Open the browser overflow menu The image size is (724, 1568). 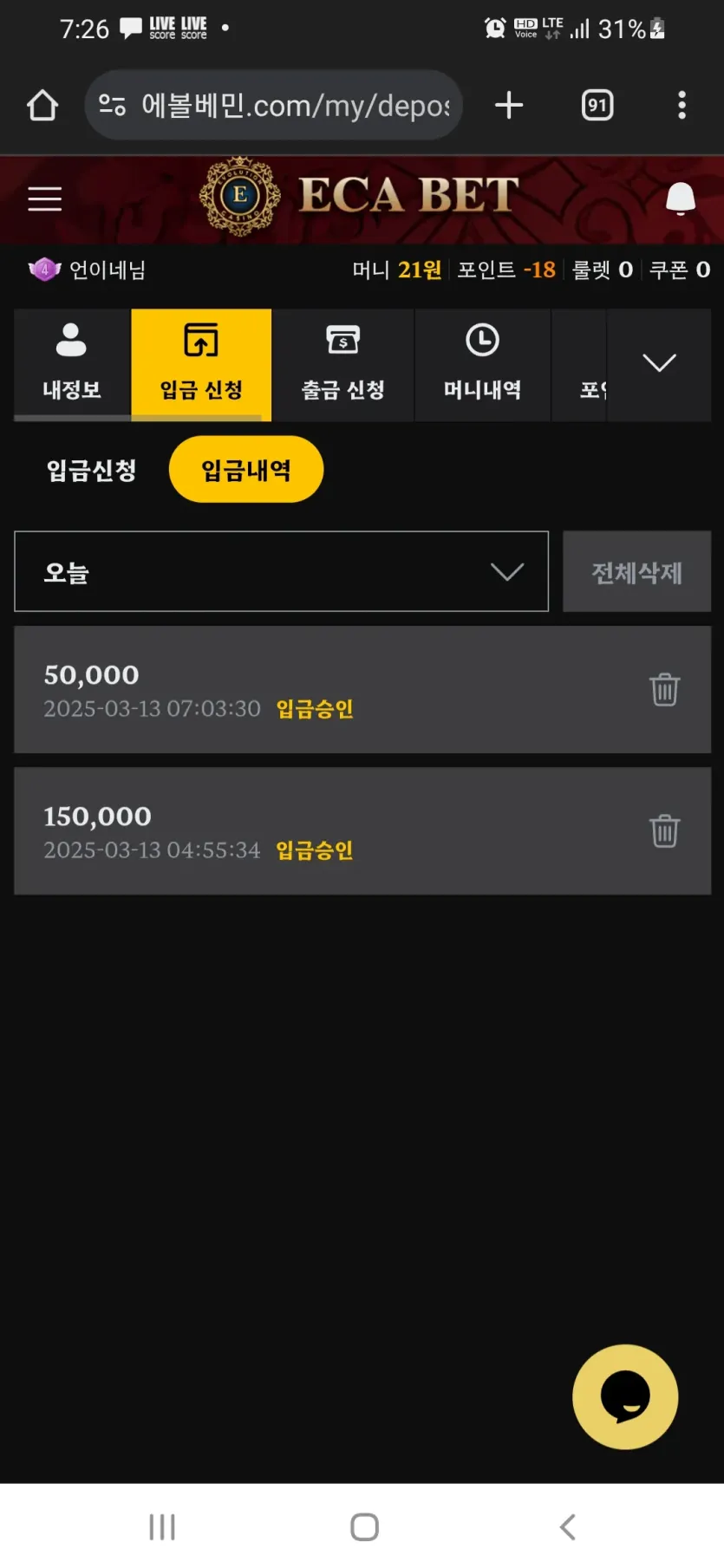click(682, 106)
